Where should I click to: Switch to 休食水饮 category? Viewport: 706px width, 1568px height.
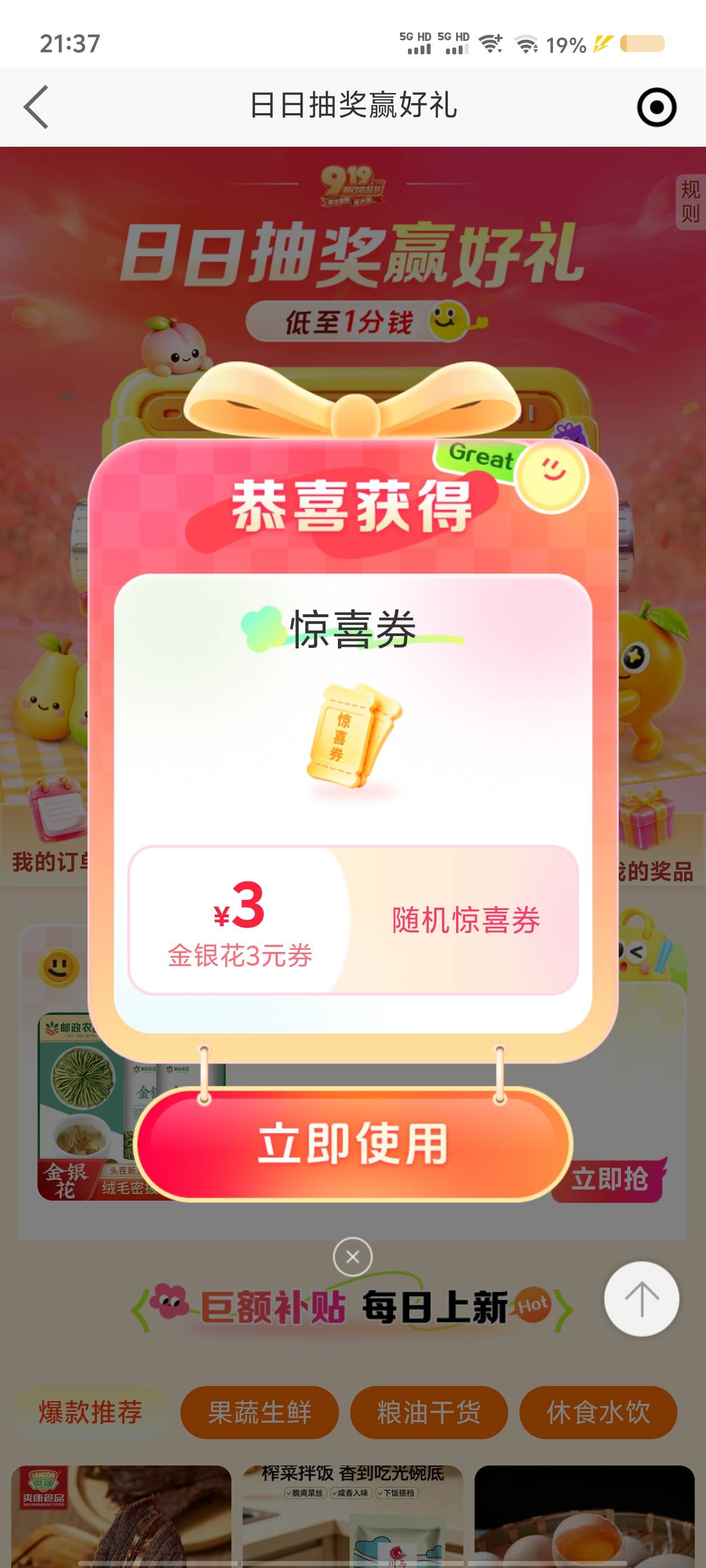click(598, 1412)
